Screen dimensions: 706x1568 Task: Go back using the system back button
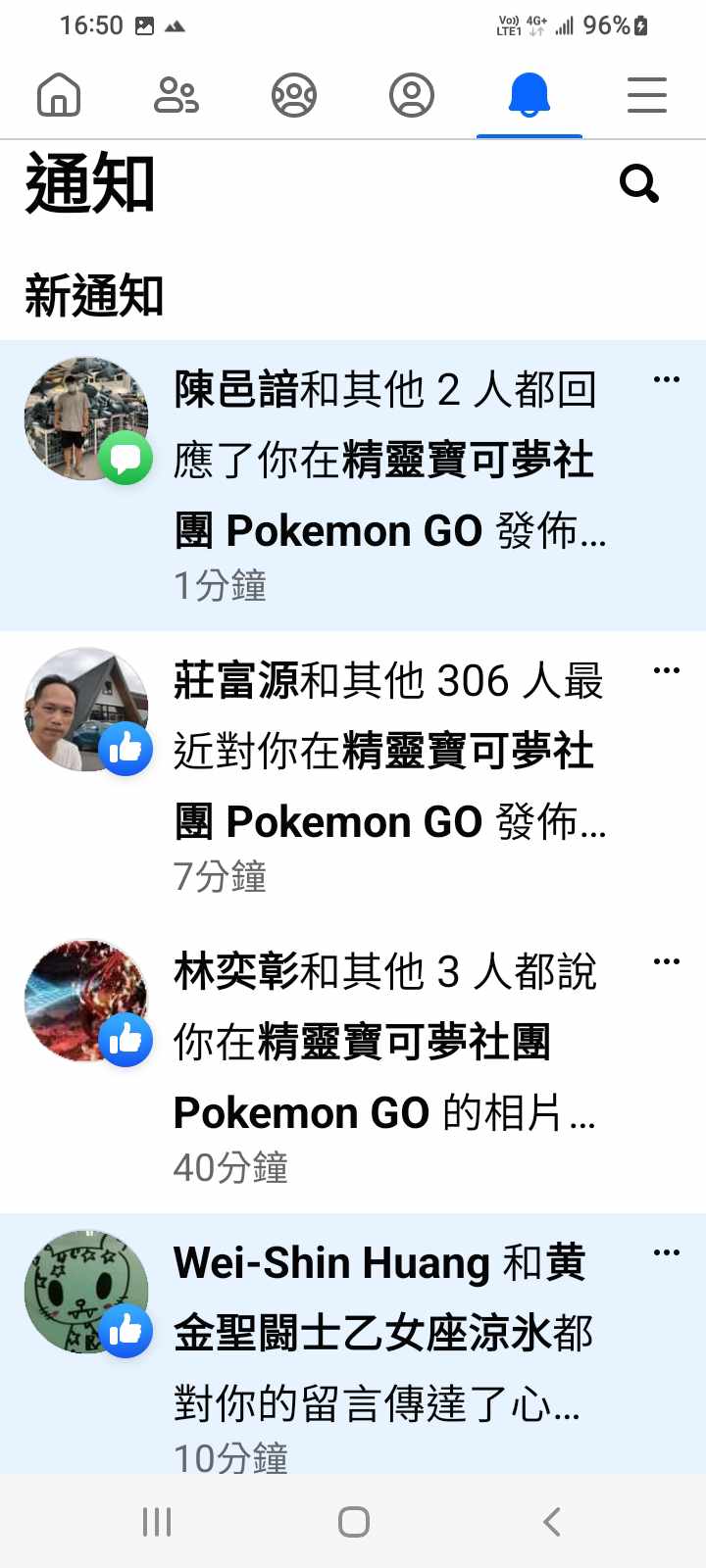coord(551,1522)
